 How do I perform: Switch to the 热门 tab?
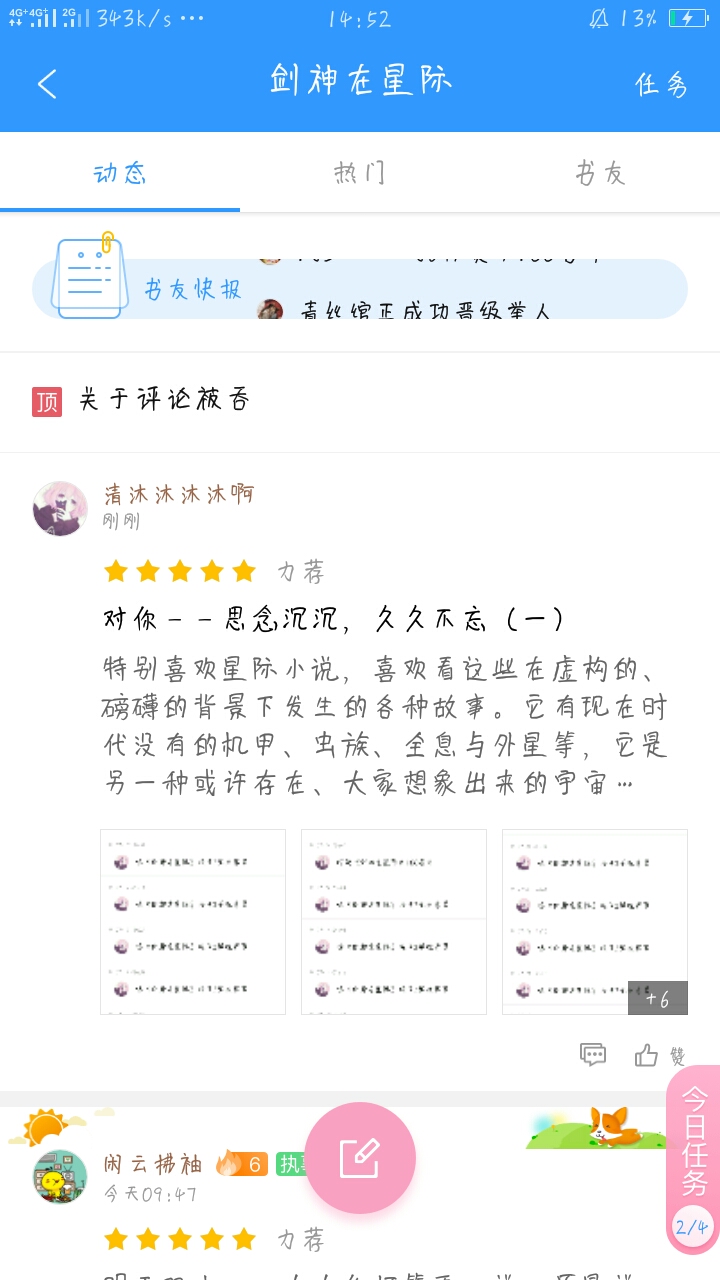(x=360, y=173)
